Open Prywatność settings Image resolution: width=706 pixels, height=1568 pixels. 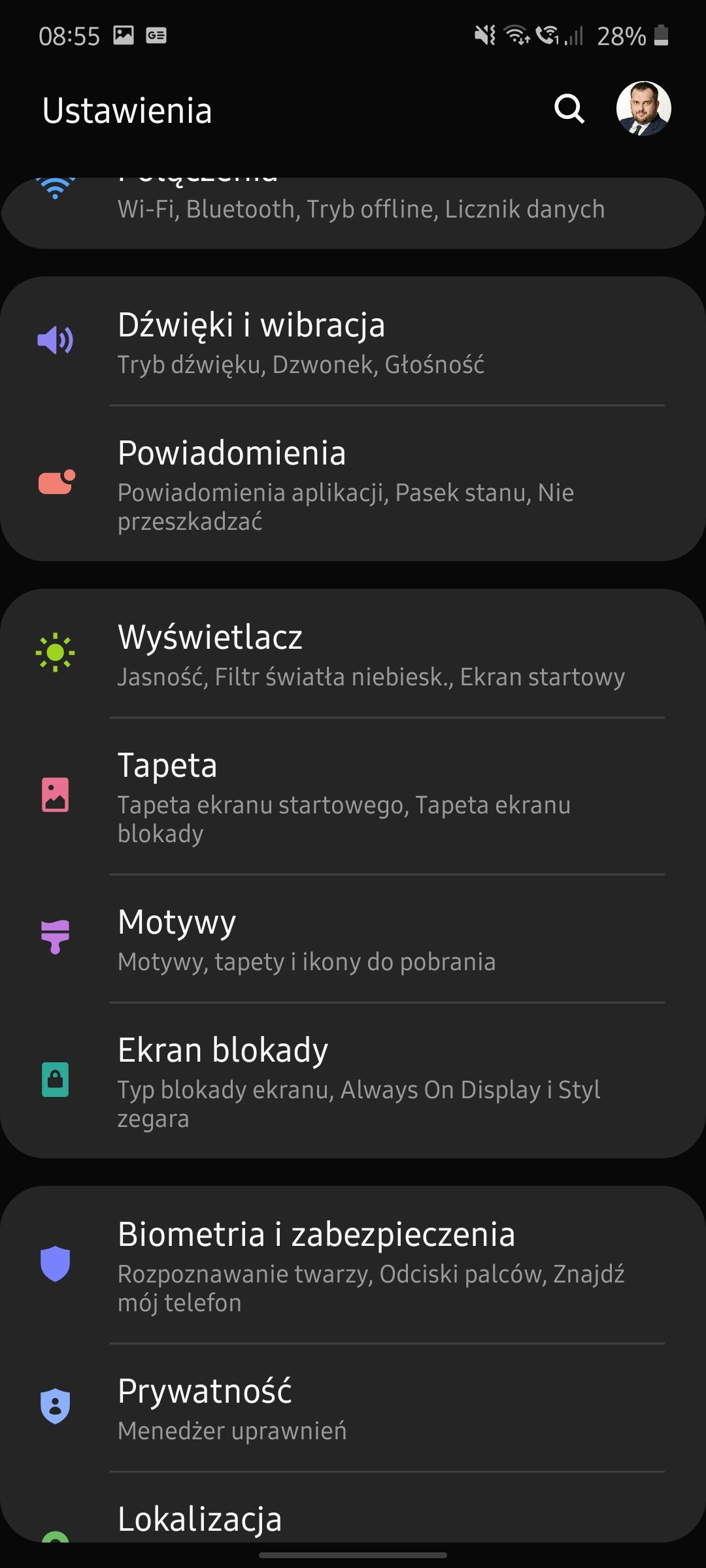pyautogui.click(x=353, y=1408)
